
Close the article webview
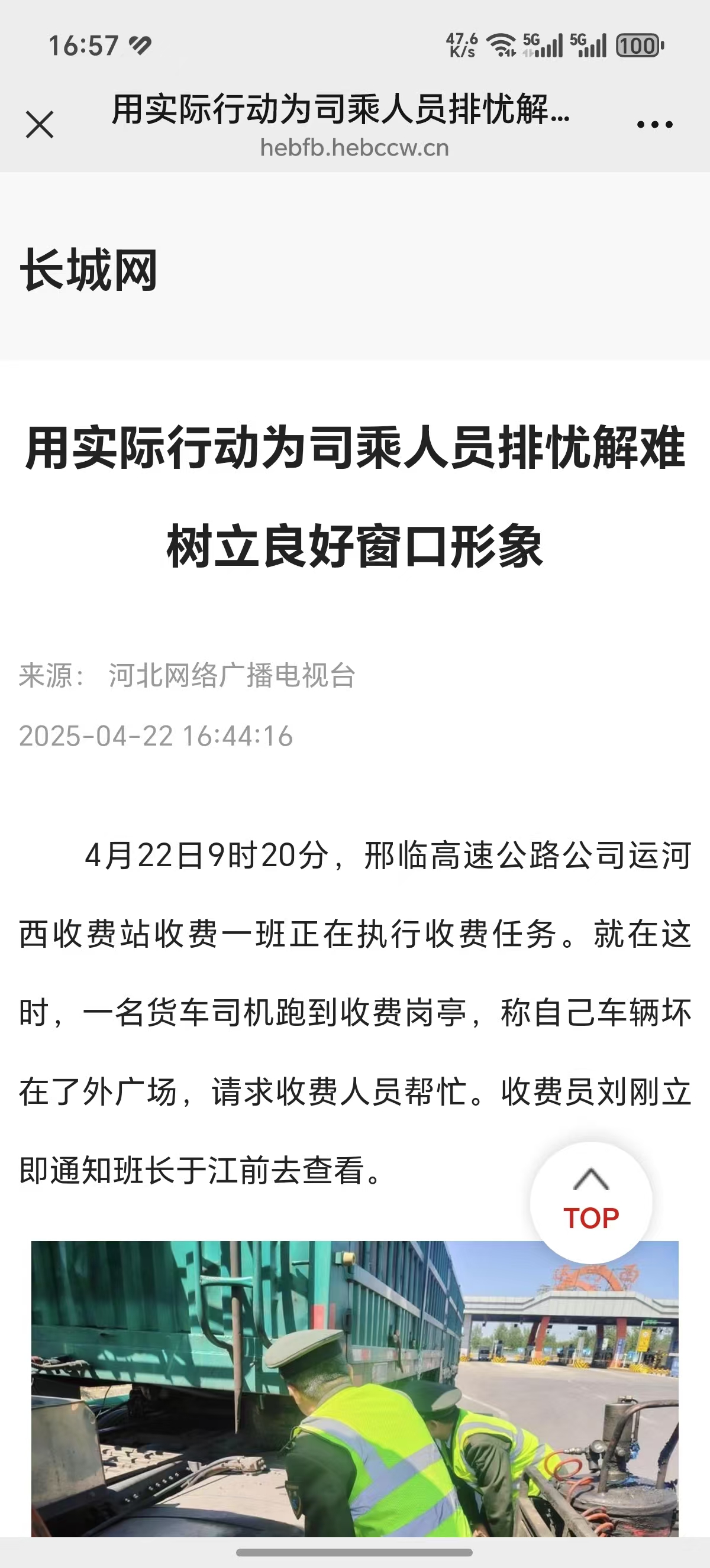tap(40, 125)
